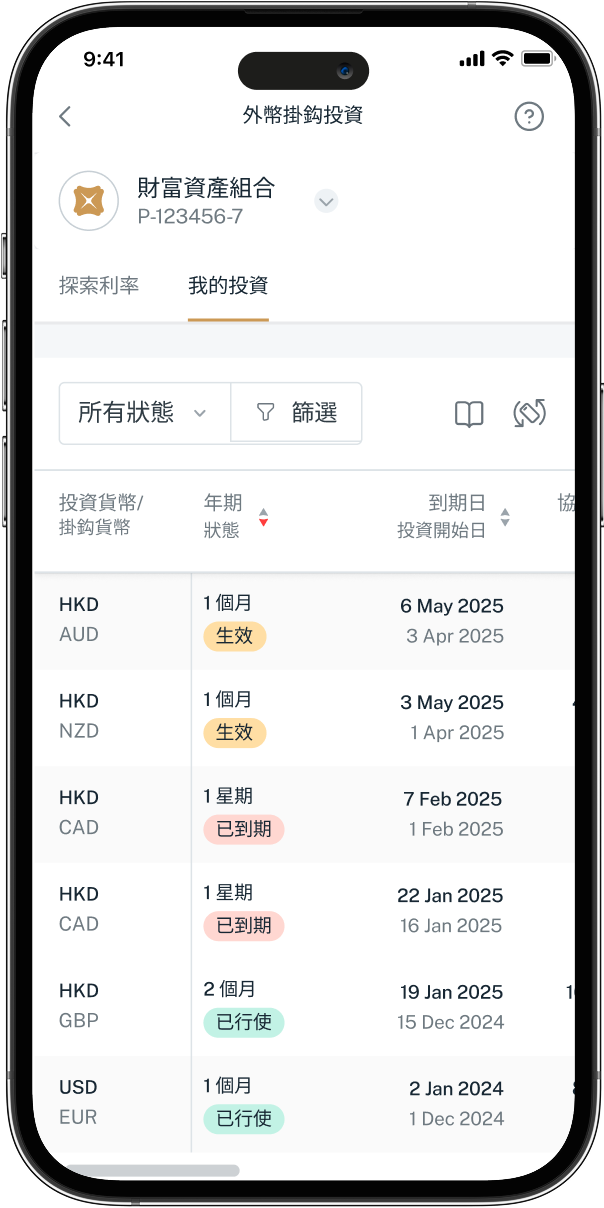This screenshot has width=604, height=1208.
Task: Open the USD EUR investment row
Action: (300, 1103)
